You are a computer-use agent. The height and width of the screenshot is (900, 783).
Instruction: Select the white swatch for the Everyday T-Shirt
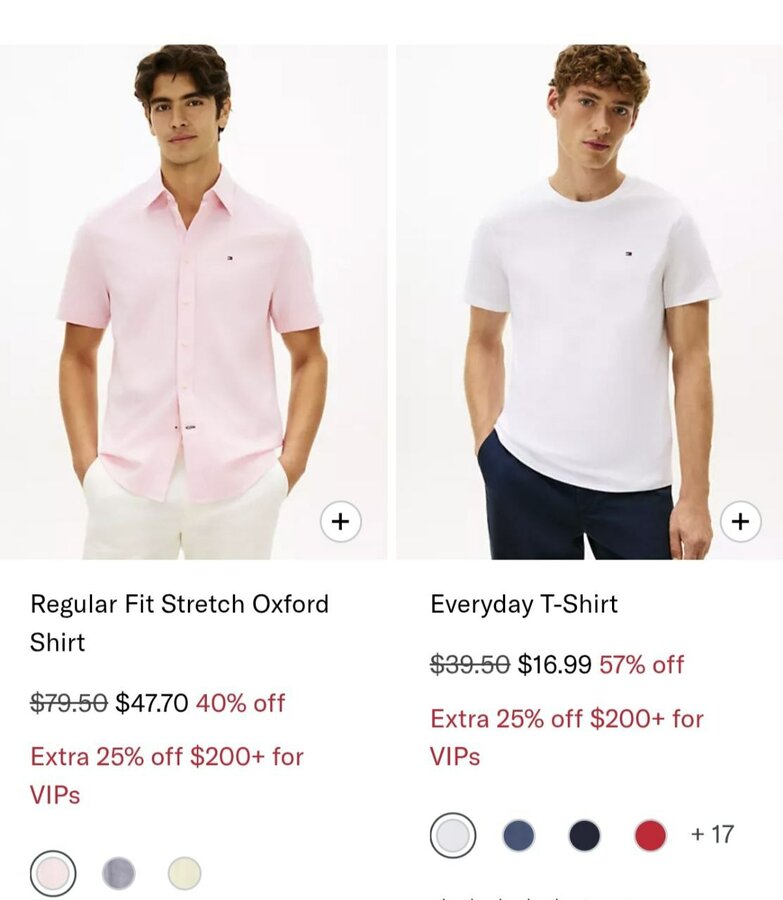tap(453, 835)
